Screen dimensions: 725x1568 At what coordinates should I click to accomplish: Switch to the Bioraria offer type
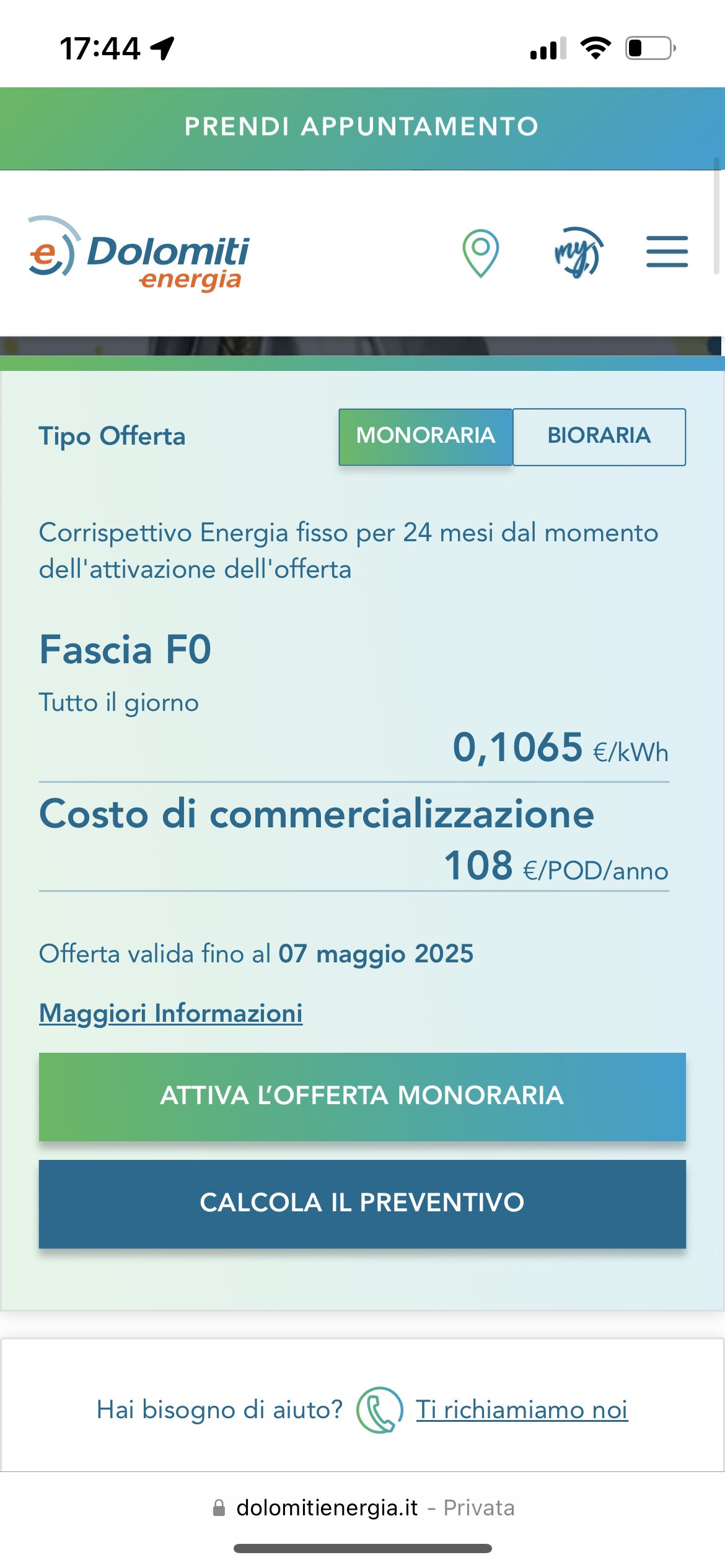pos(599,437)
